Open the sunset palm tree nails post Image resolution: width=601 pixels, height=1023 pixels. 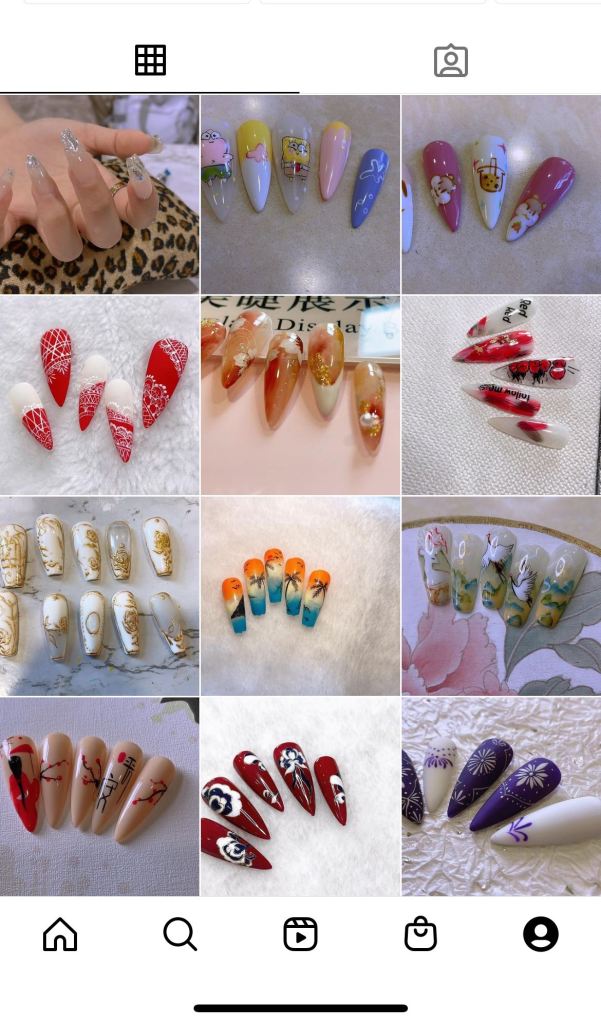coord(300,596)
